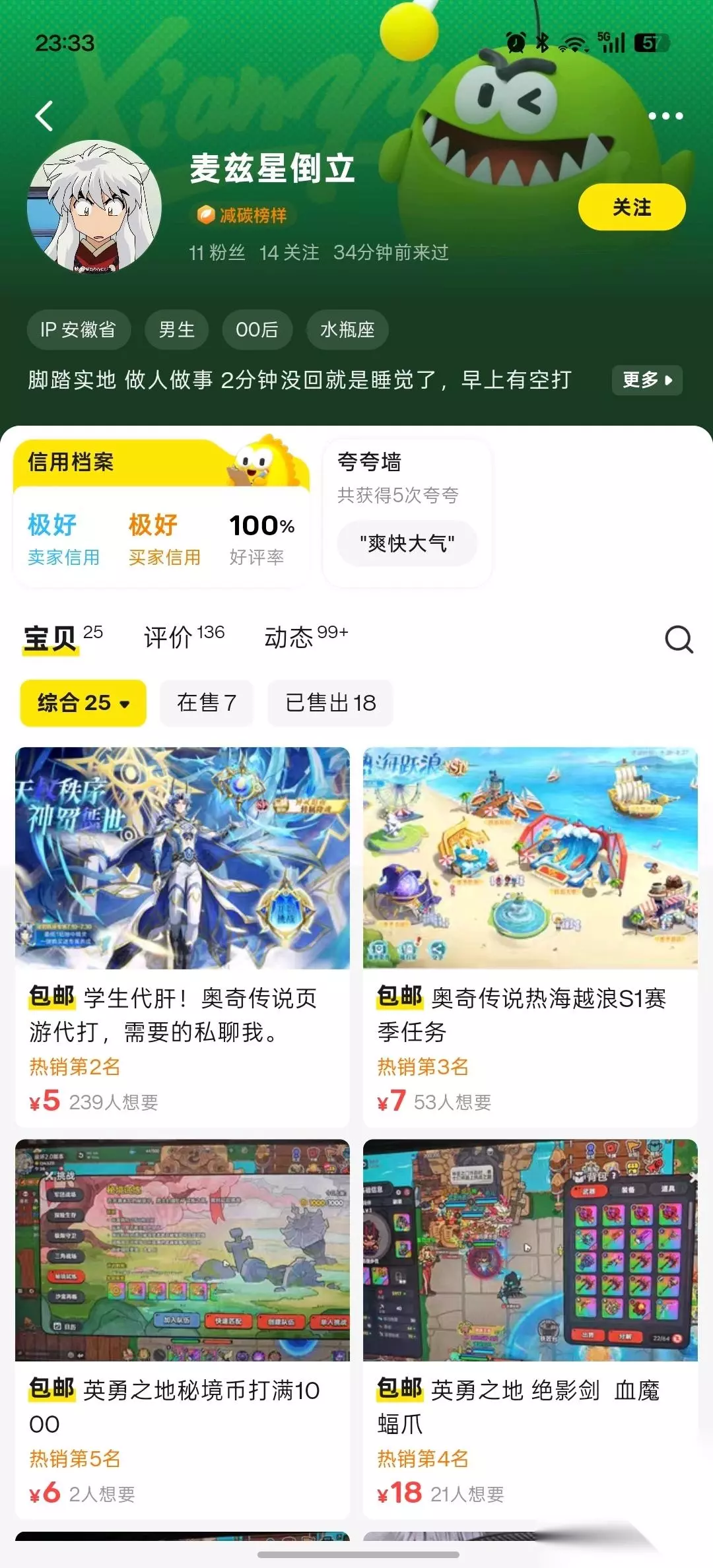This screenshot has height=1568, width=713.
Task: Open 英勇之地 绝影剑 血魔蝠爪 listing
Action: click(530, 1328)
